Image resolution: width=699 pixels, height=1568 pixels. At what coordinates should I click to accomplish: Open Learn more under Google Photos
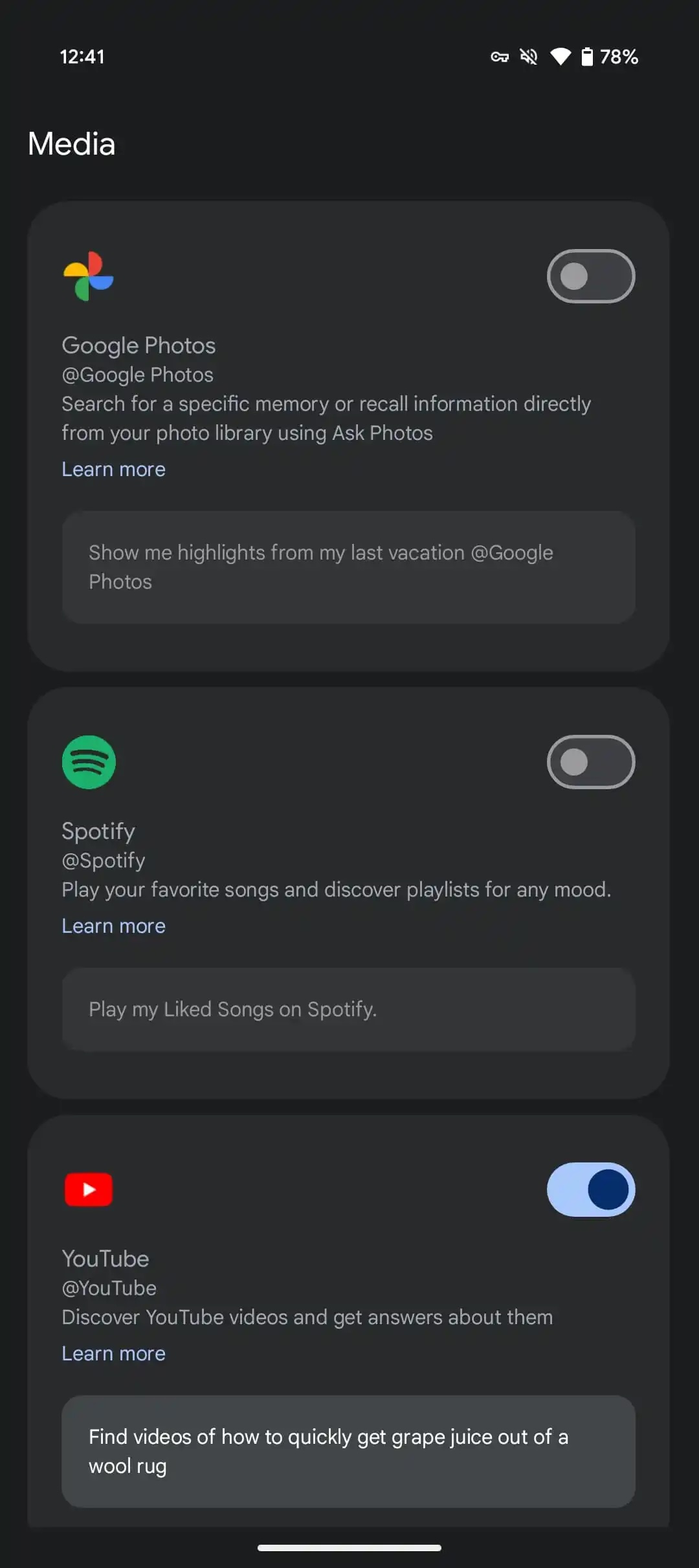pos(113,469)
